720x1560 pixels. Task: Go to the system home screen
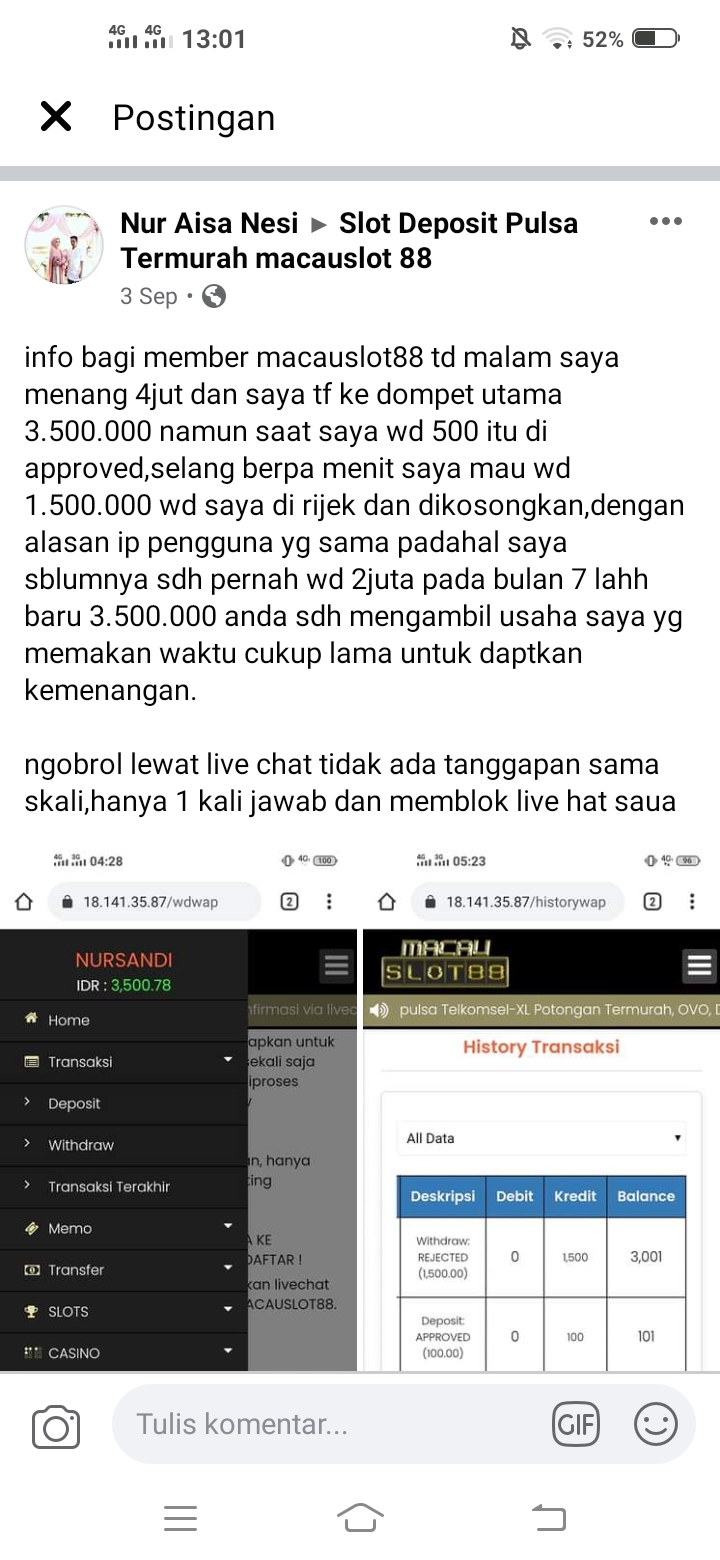point(360,1518)
